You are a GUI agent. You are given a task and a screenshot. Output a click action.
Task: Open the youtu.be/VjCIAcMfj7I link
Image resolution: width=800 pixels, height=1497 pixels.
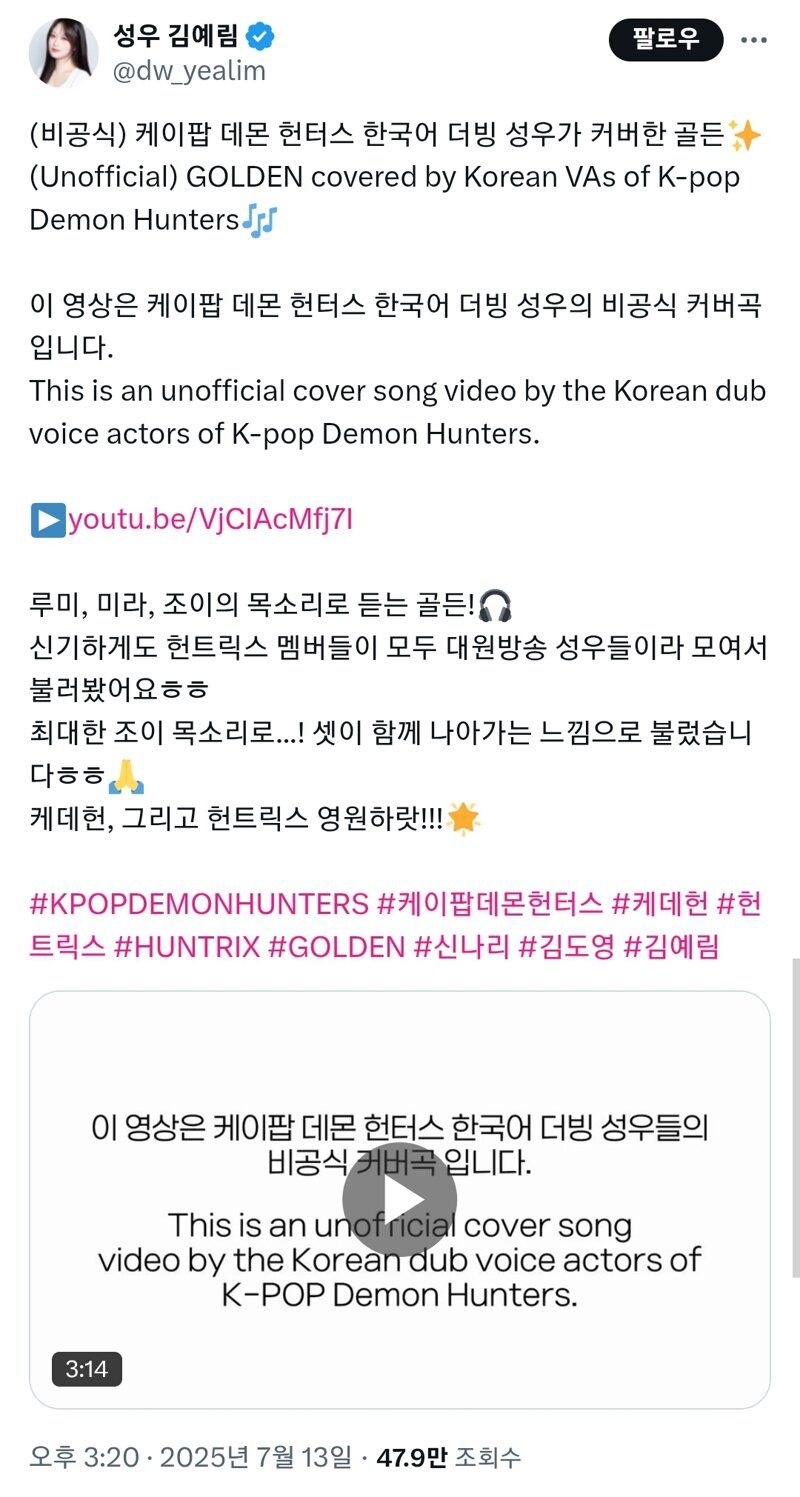(209, 520)
